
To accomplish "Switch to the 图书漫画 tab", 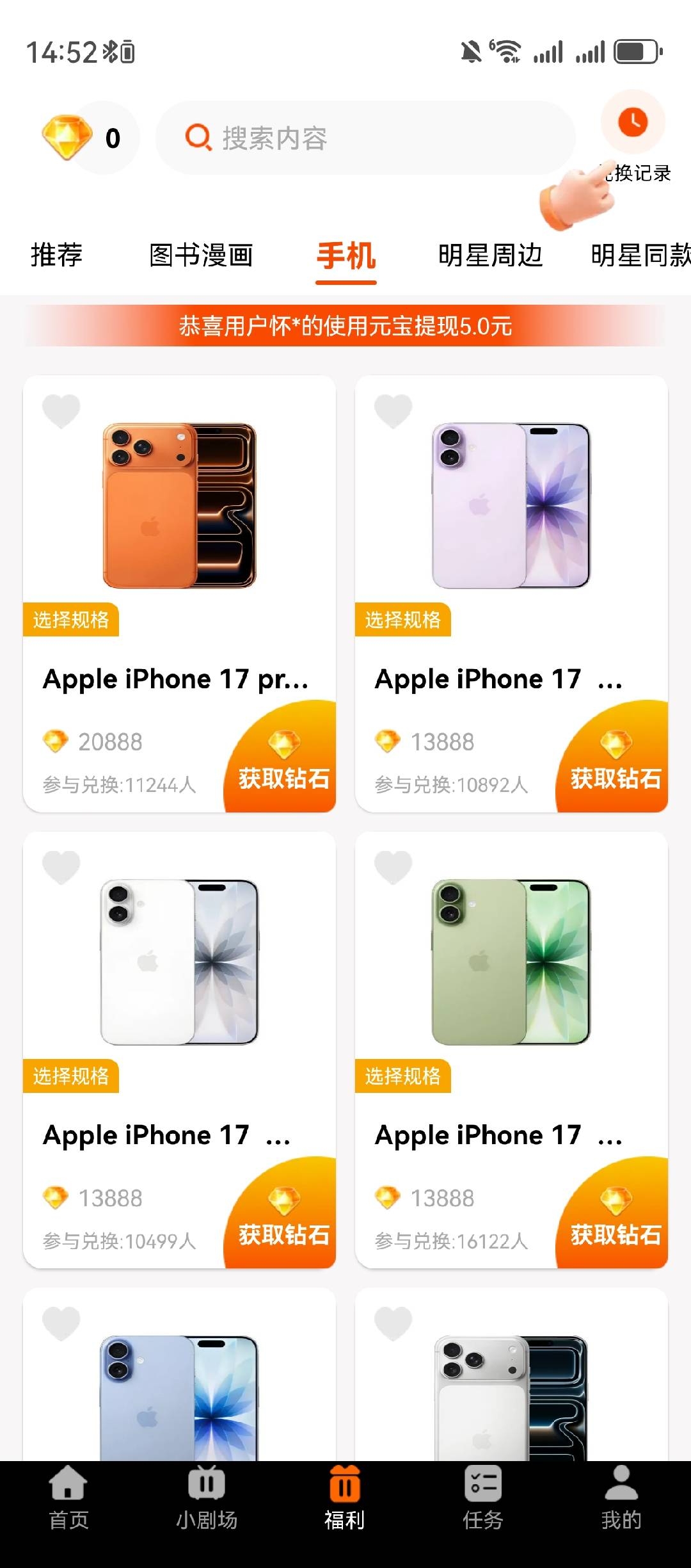I will point(201,255).
